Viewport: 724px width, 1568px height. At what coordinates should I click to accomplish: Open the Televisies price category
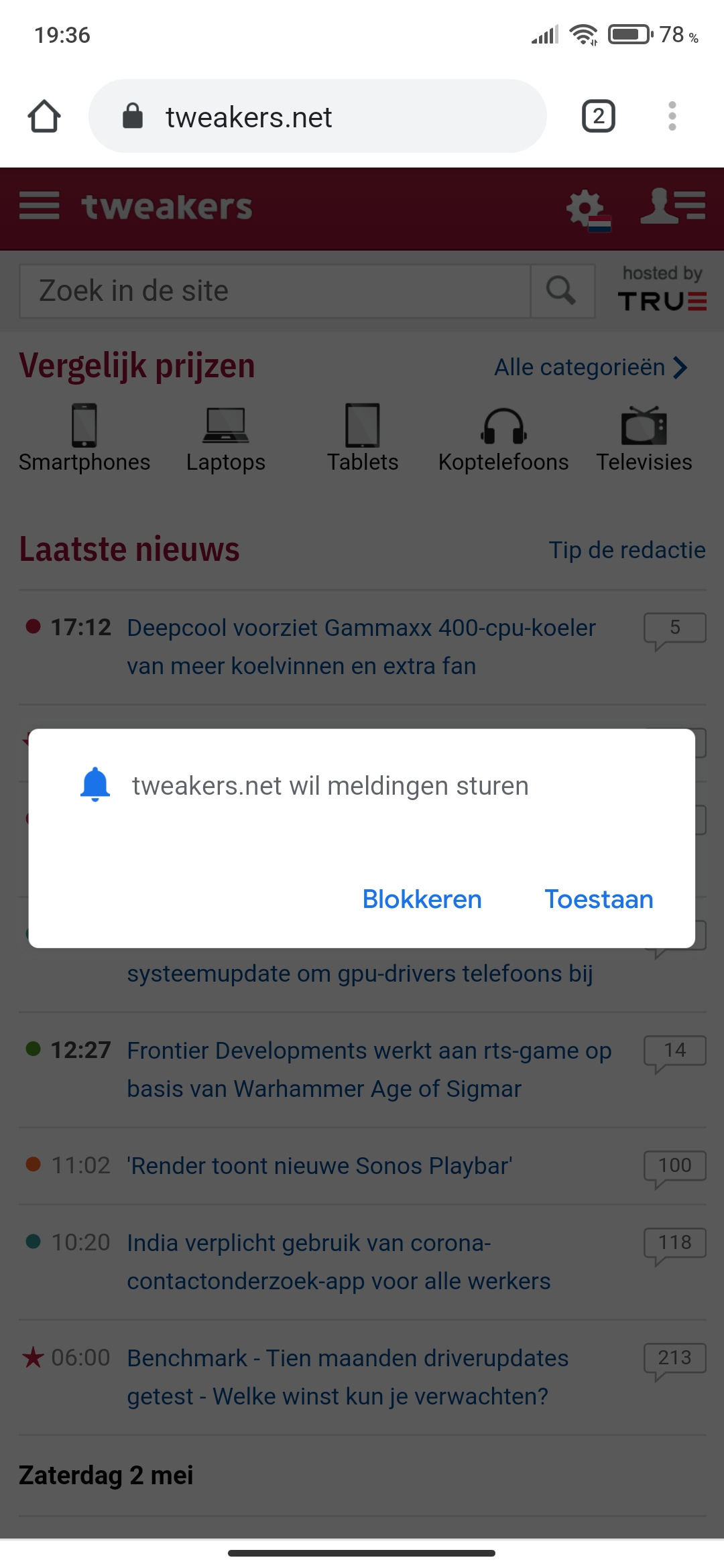coord(644,438)
